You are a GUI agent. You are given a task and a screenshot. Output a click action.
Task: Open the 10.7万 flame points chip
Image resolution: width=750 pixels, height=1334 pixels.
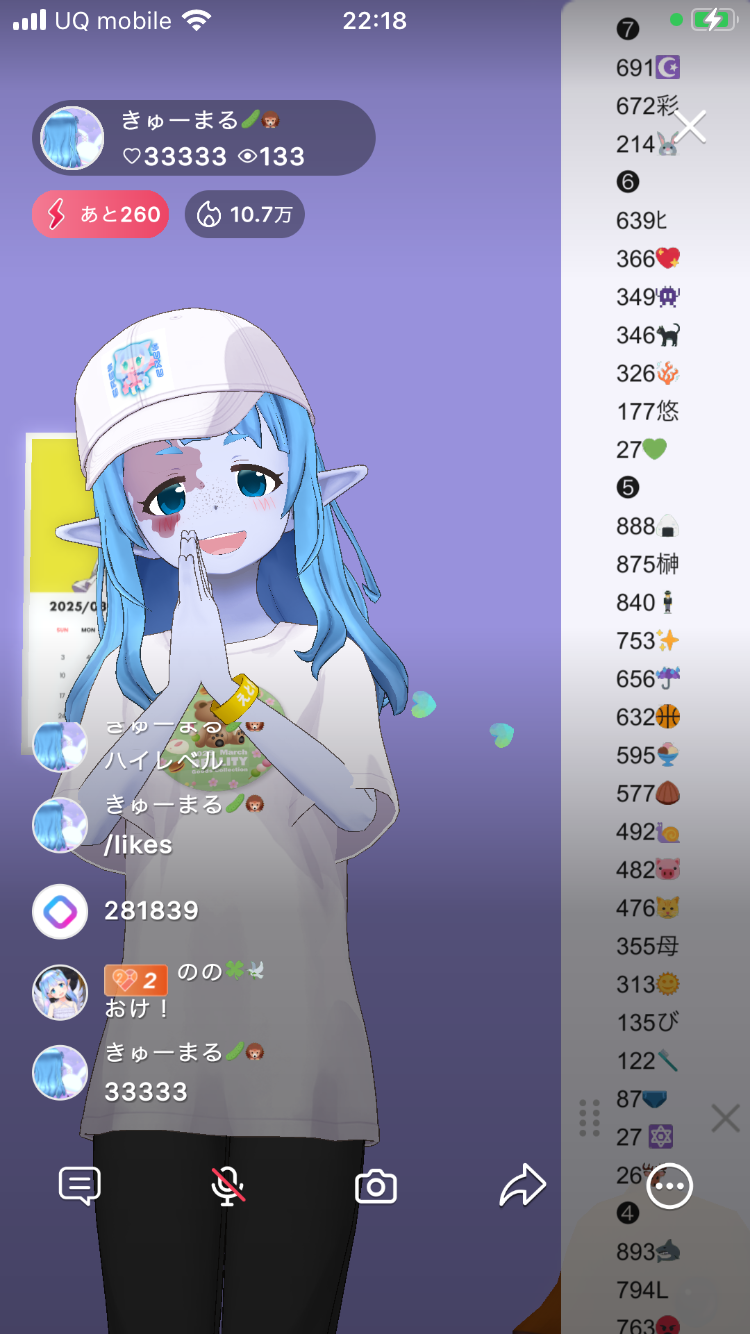click(244, 214)
